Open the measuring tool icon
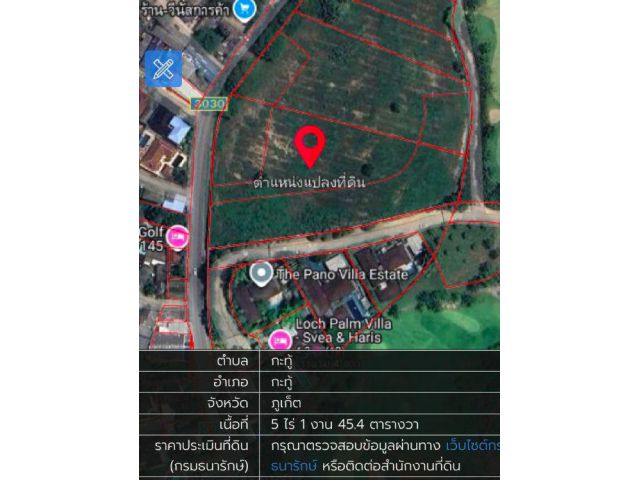 tap(164, 69)
